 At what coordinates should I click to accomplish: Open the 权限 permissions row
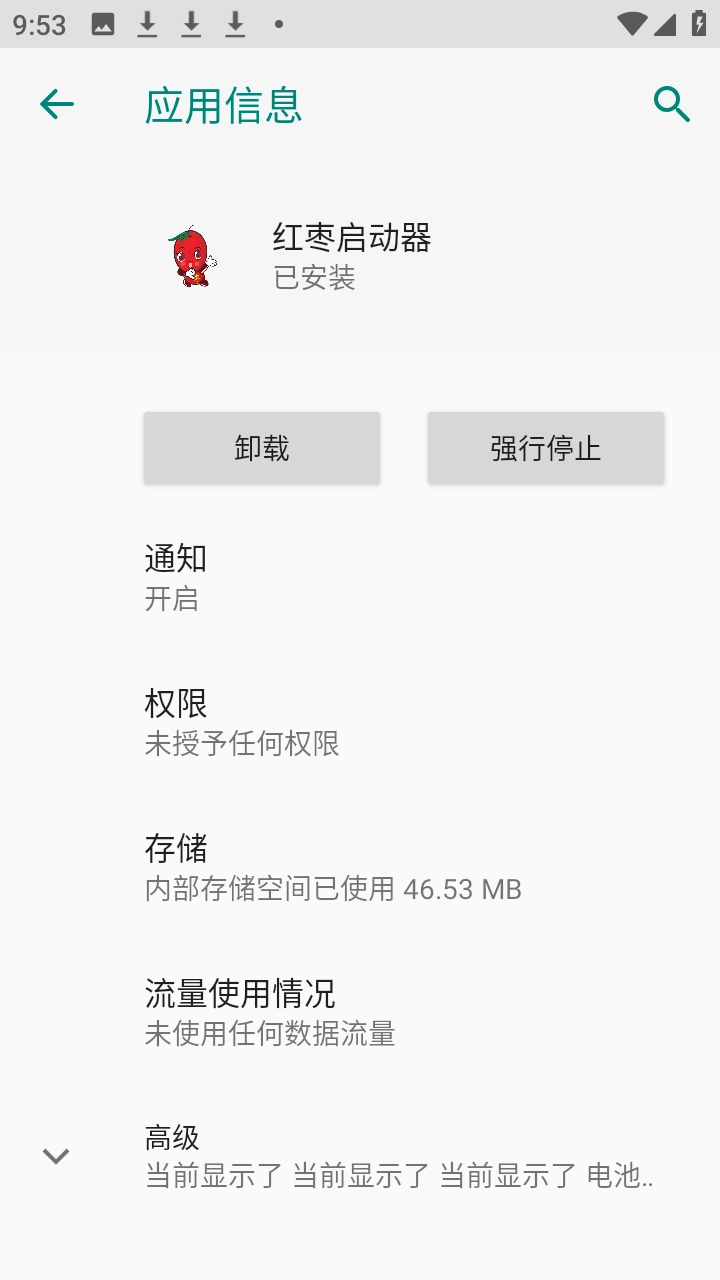tap(360, 722)
